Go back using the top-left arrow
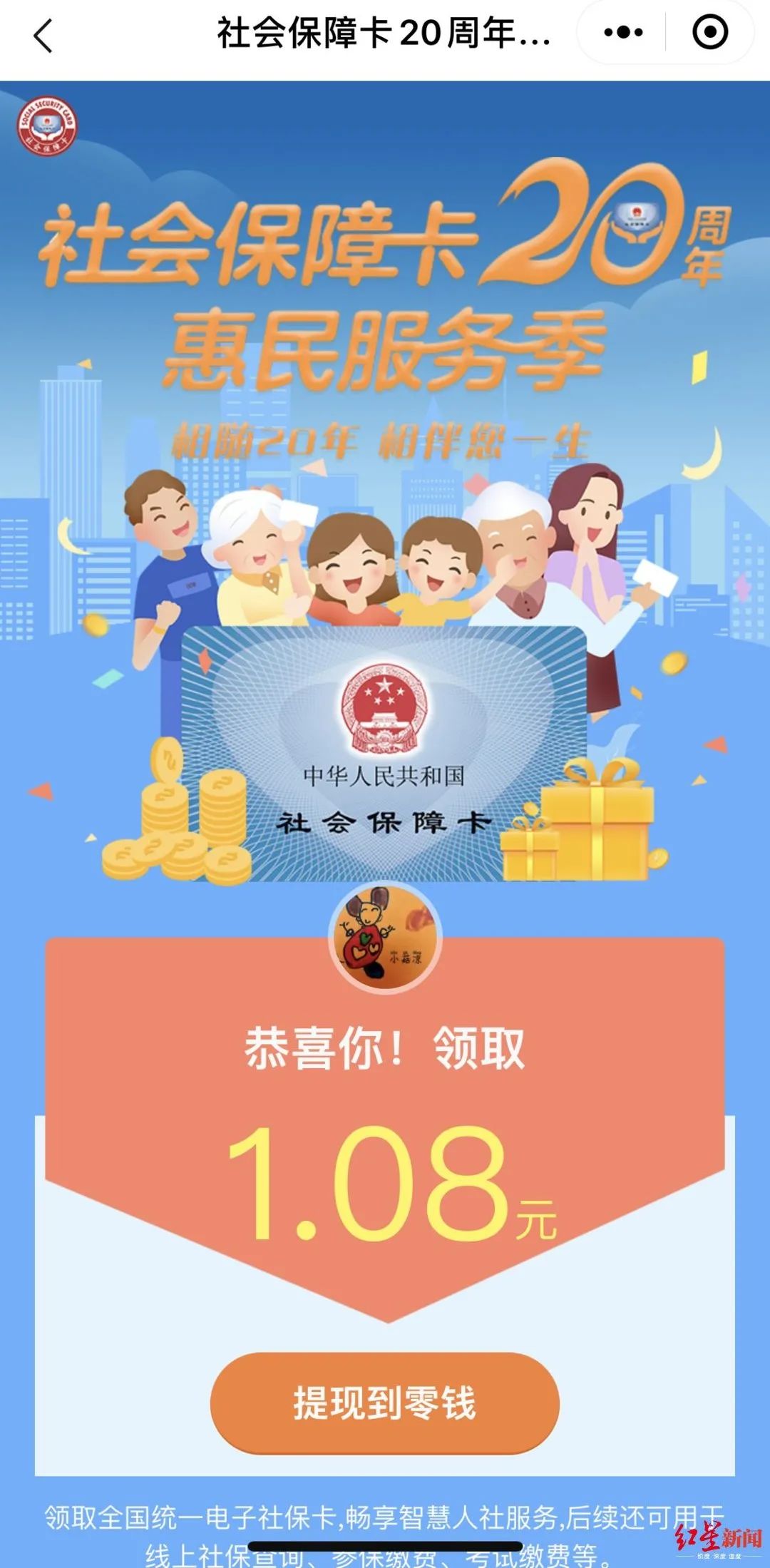 tap(43, 36)
